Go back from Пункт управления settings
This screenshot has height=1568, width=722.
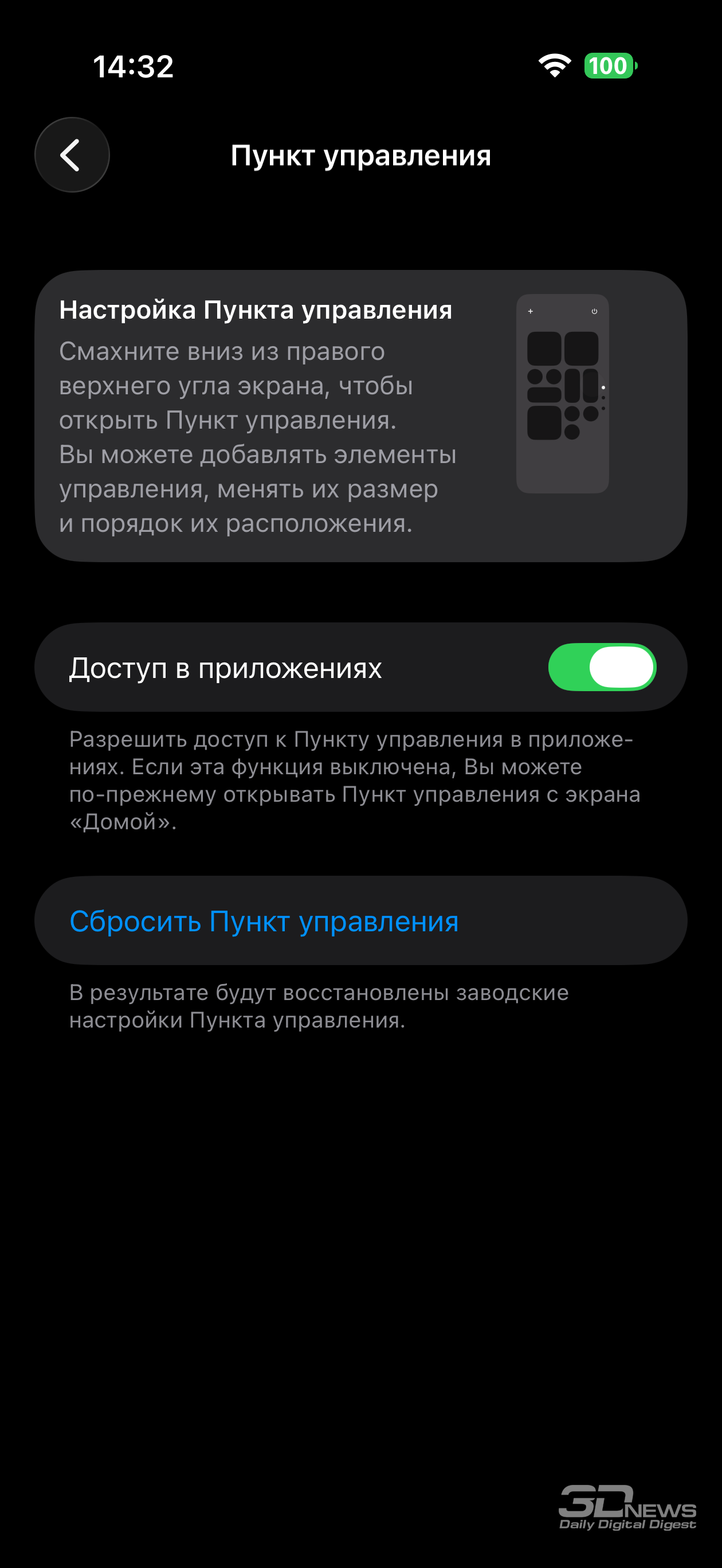tap(72, 155)
